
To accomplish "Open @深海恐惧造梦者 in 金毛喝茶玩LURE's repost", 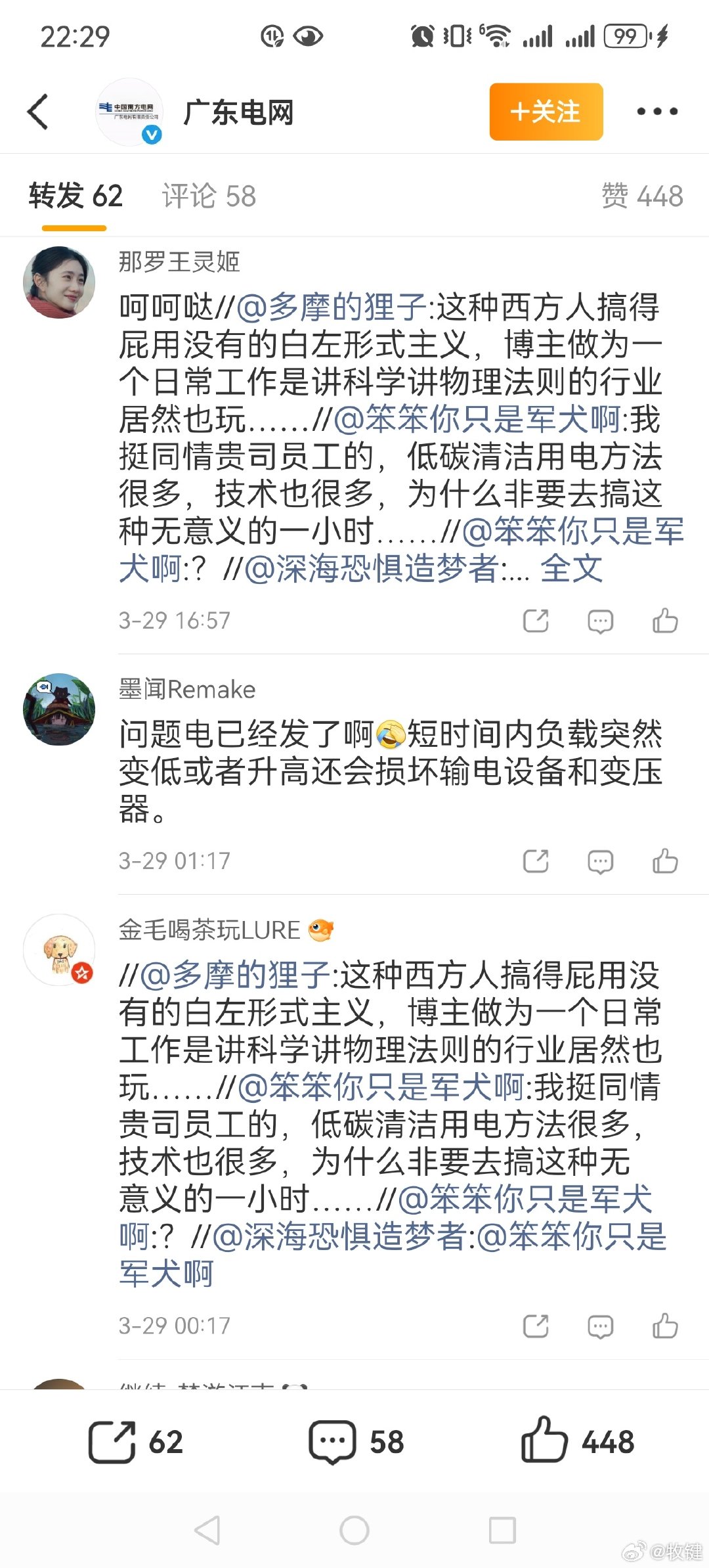I will tap(339, 1237).
